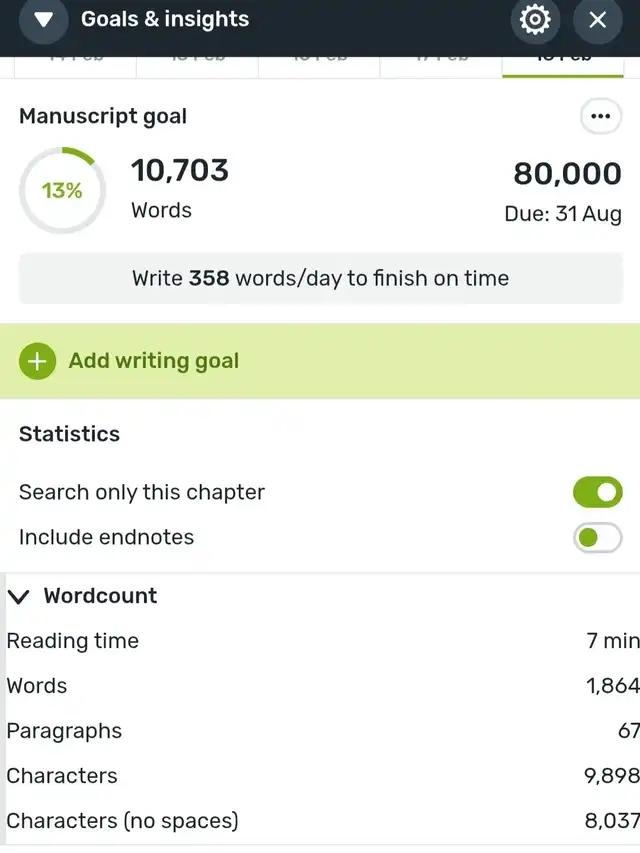Toggle Include endnotes switch
Image resolution: width=640 pixels, height=853 pixels.
(597, 538)
